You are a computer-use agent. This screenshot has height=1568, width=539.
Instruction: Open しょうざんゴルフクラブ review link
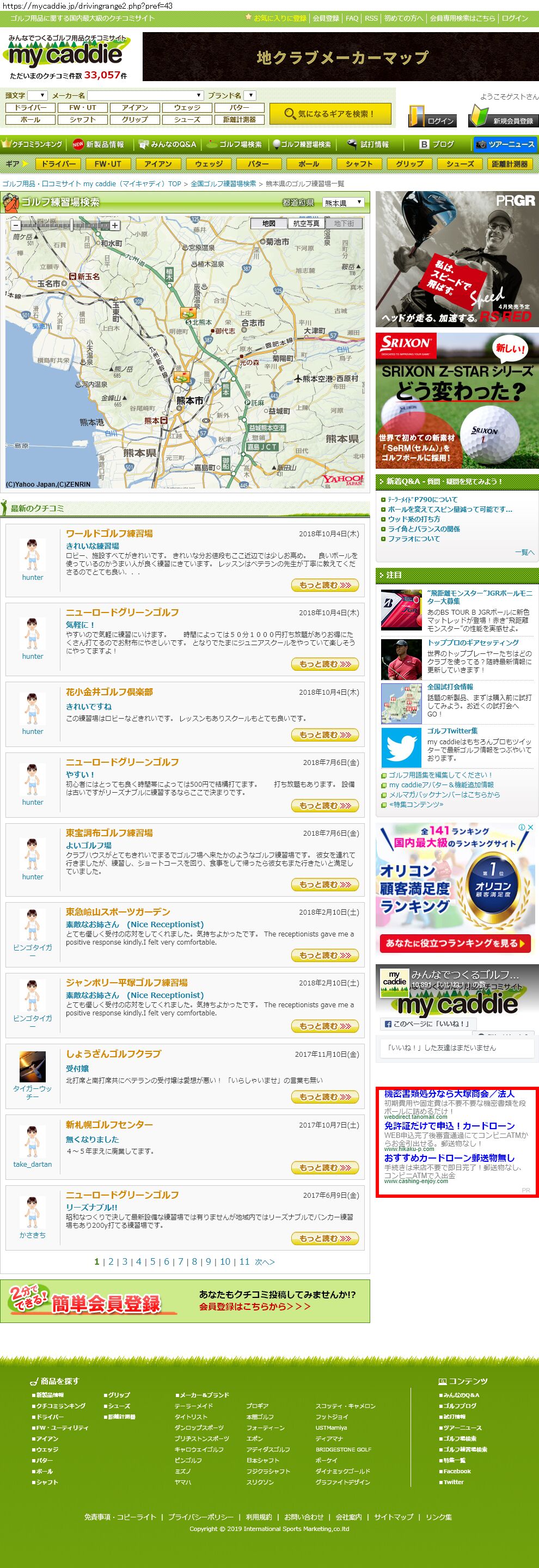(x=113, y=1053)
